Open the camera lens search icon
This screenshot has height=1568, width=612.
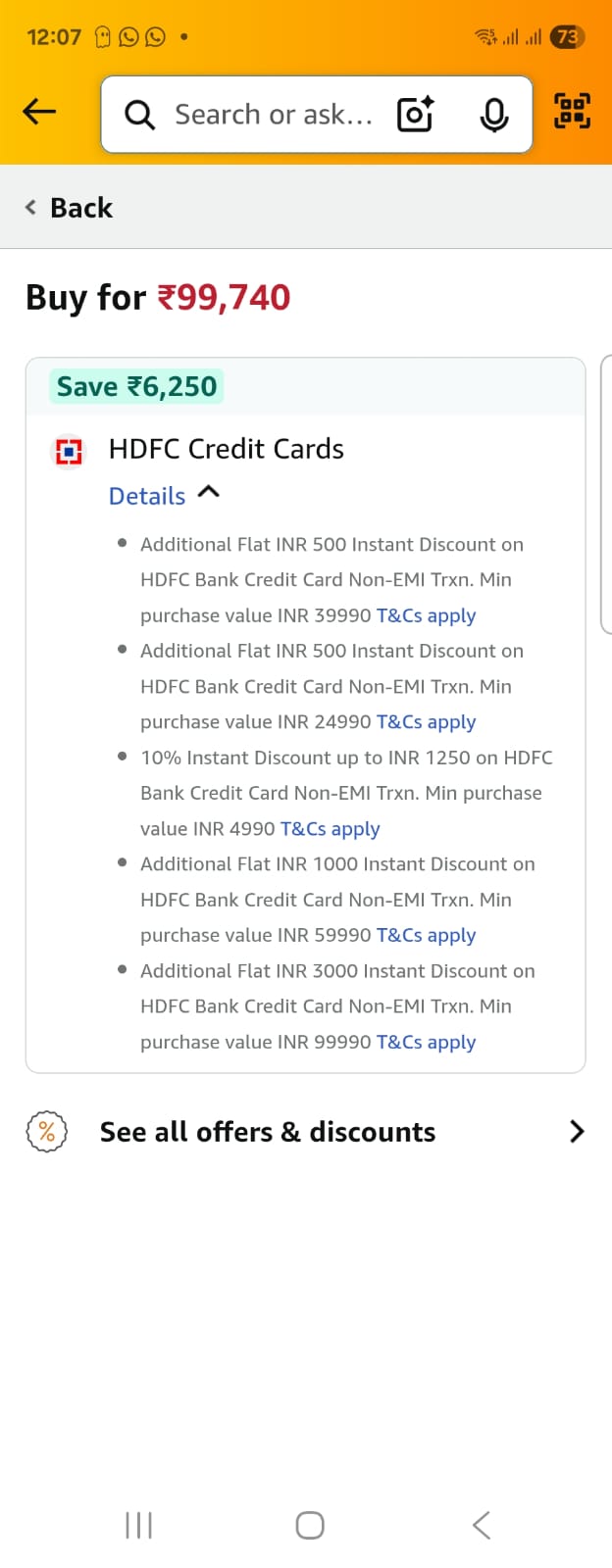416,115
